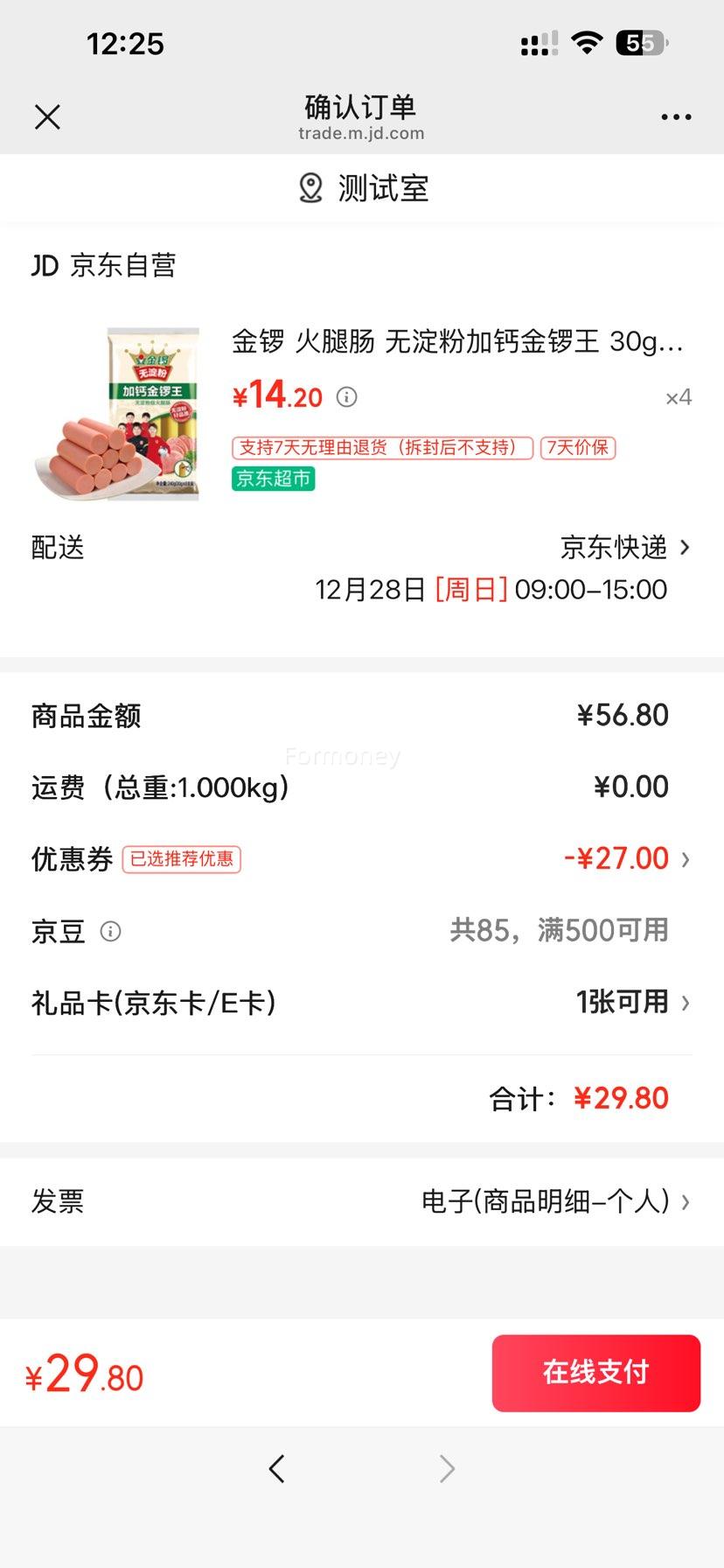The height and width of the screenshot is (1568, 724).
Task: Tap the back arrow at page bottom
Action: [277, 1469]
